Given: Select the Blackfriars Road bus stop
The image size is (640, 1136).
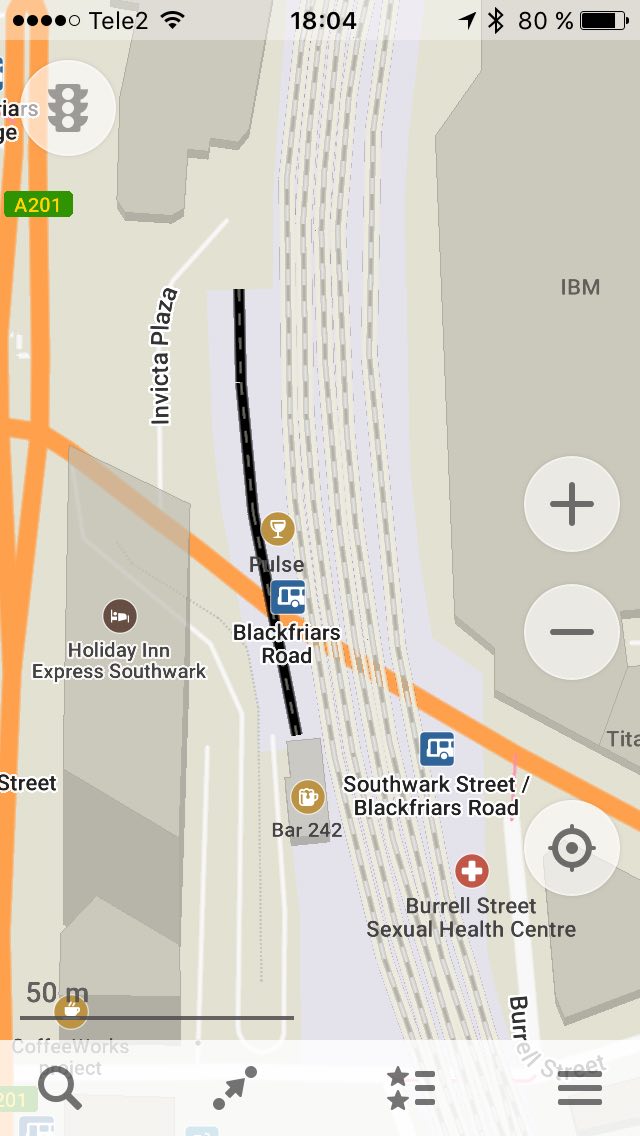Looking at the screenshot, I should 288,597.
